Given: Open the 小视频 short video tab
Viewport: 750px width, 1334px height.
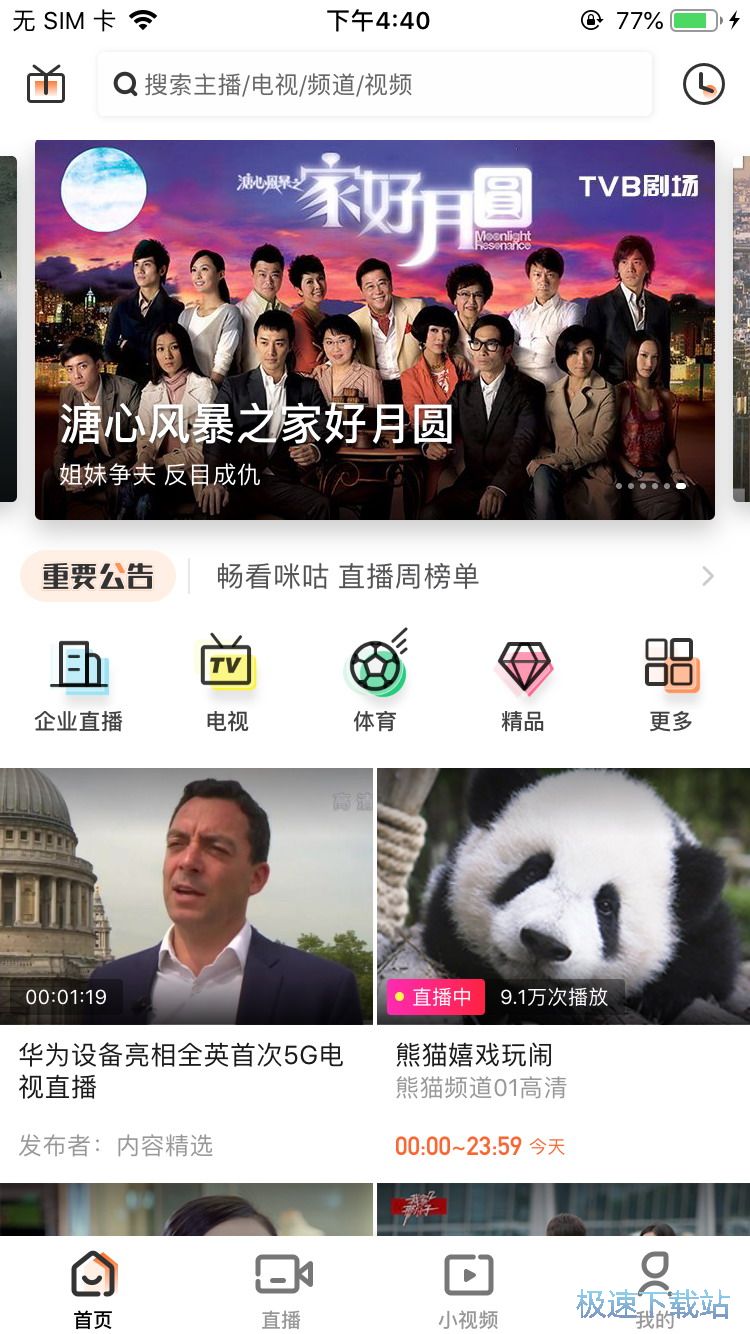Looking at the screenshot, I should [467, 1290].
